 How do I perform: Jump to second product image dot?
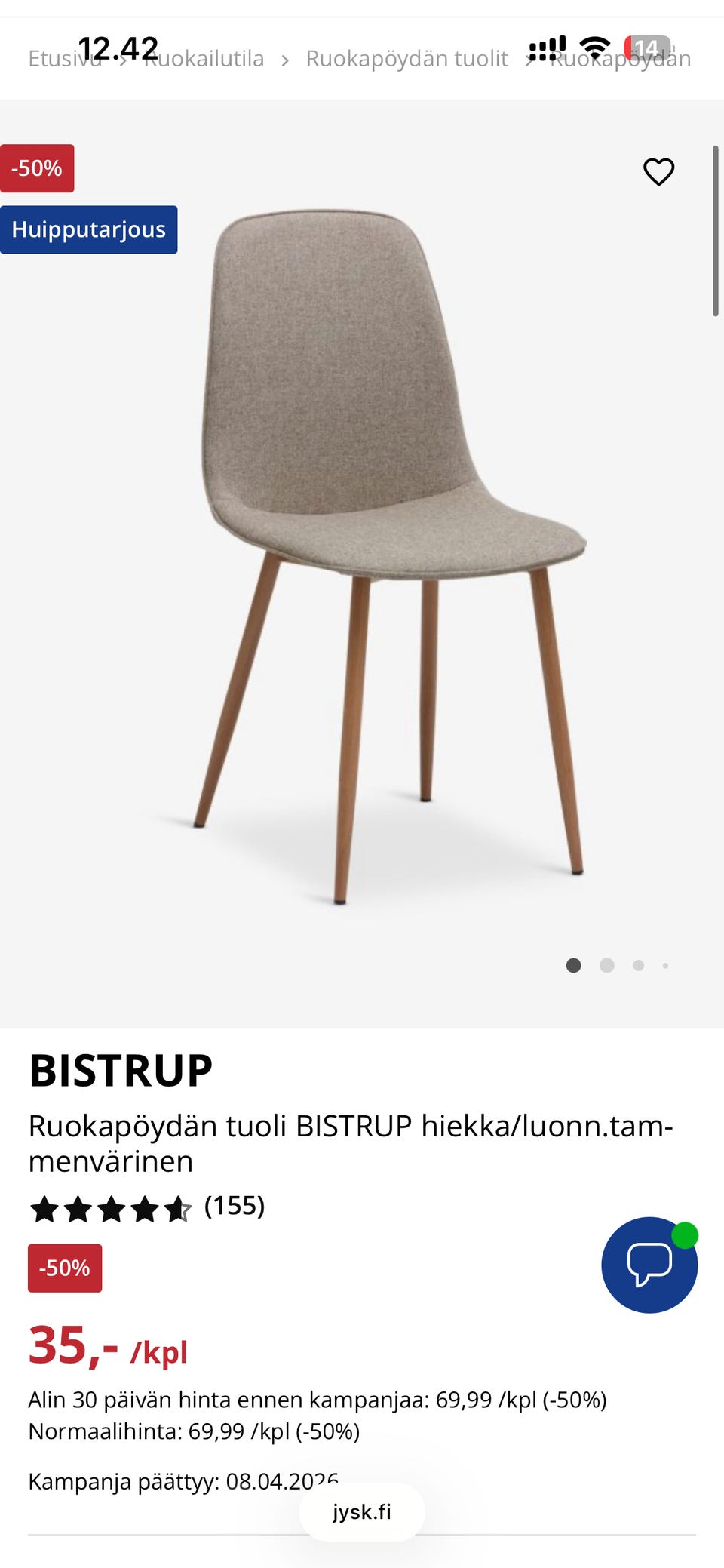[606, 965]
